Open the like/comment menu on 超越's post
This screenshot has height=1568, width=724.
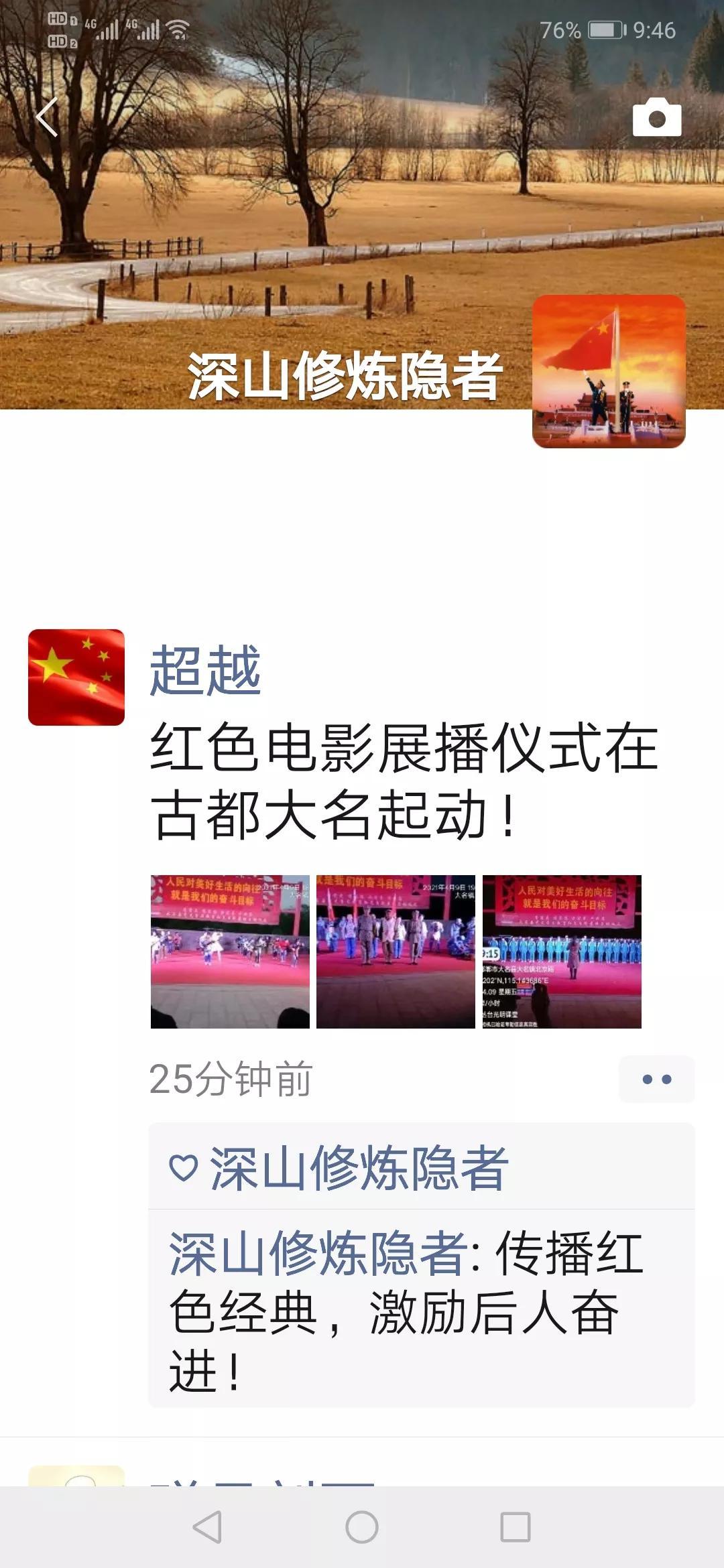pos(656,1079)
